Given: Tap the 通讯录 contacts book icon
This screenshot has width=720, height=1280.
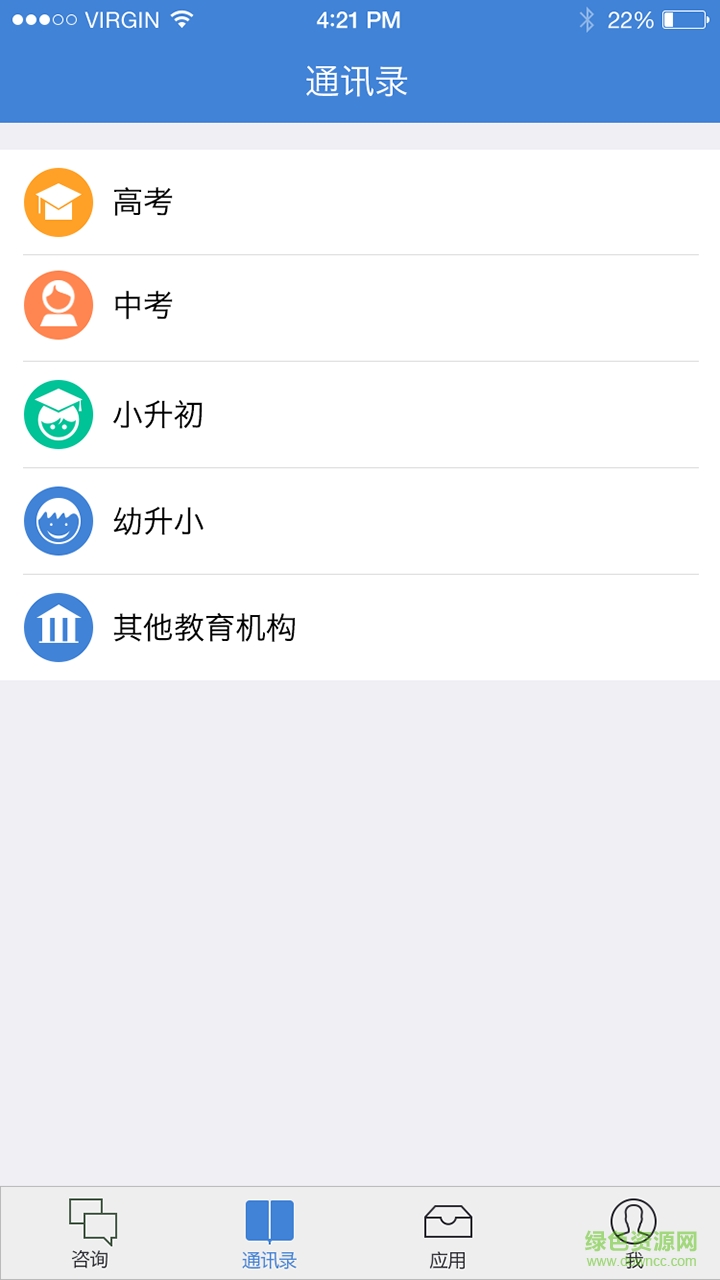Looking at the screenshot, I should click(268, 1221).
